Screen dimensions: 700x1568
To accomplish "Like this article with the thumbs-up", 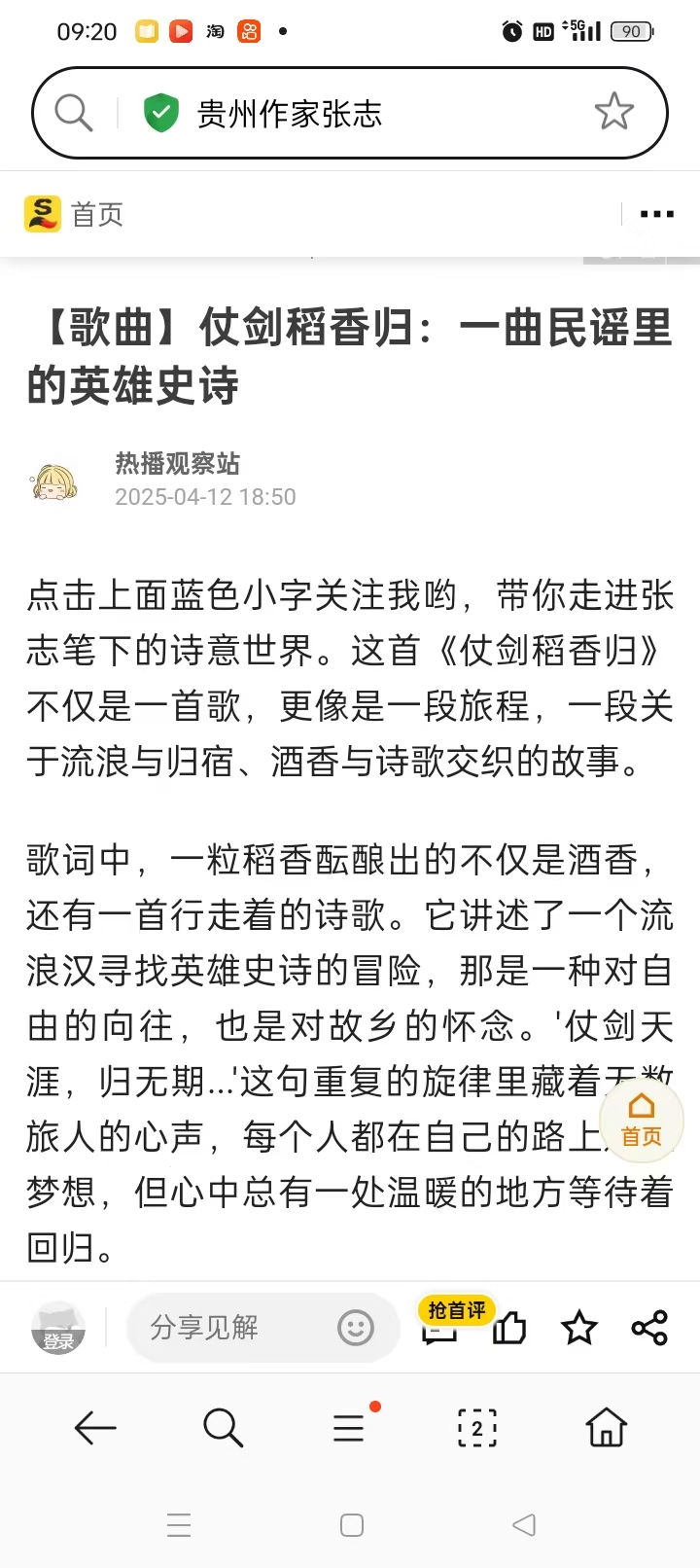I will pos(509,1328).
